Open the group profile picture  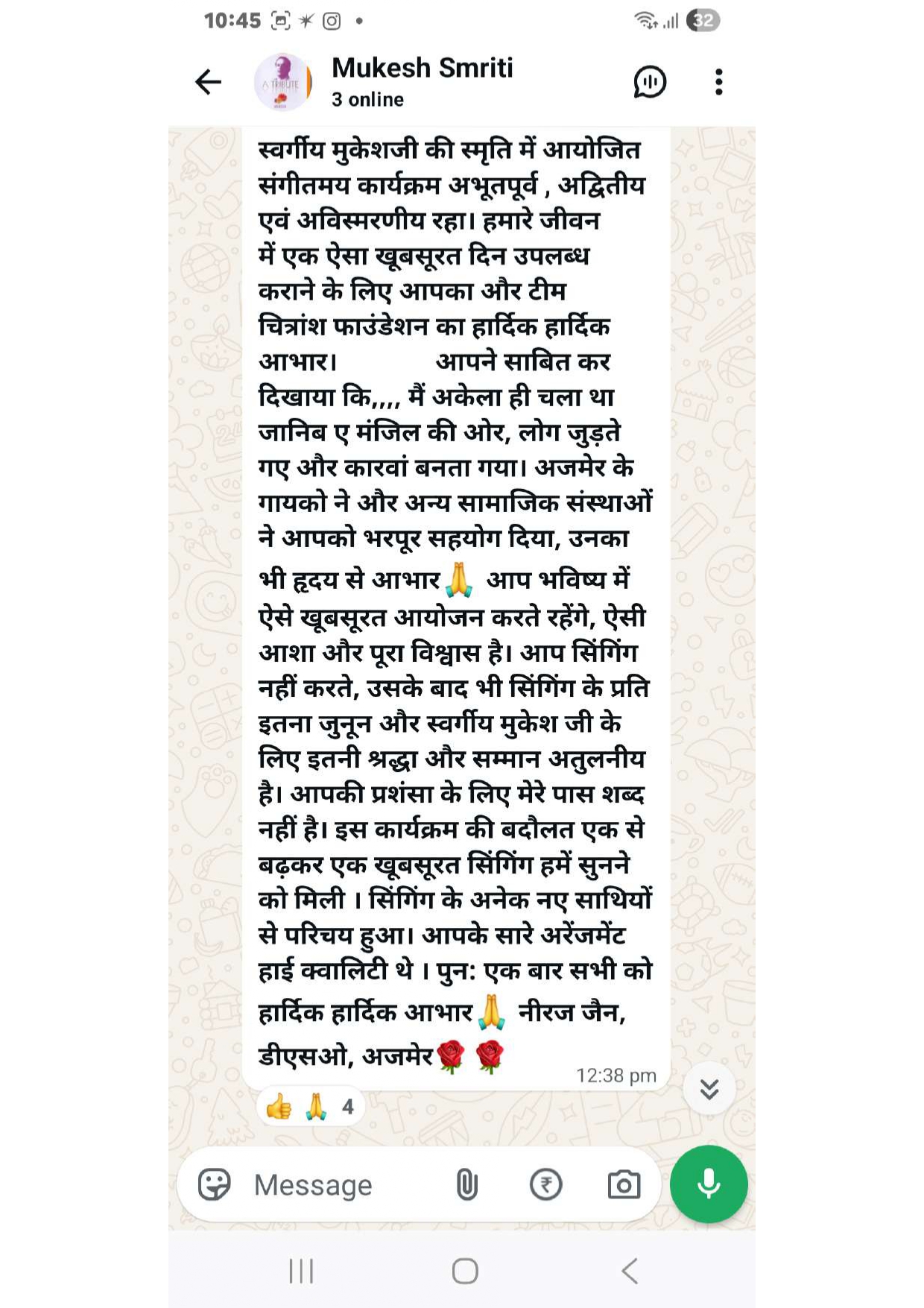tap(282, 82)
